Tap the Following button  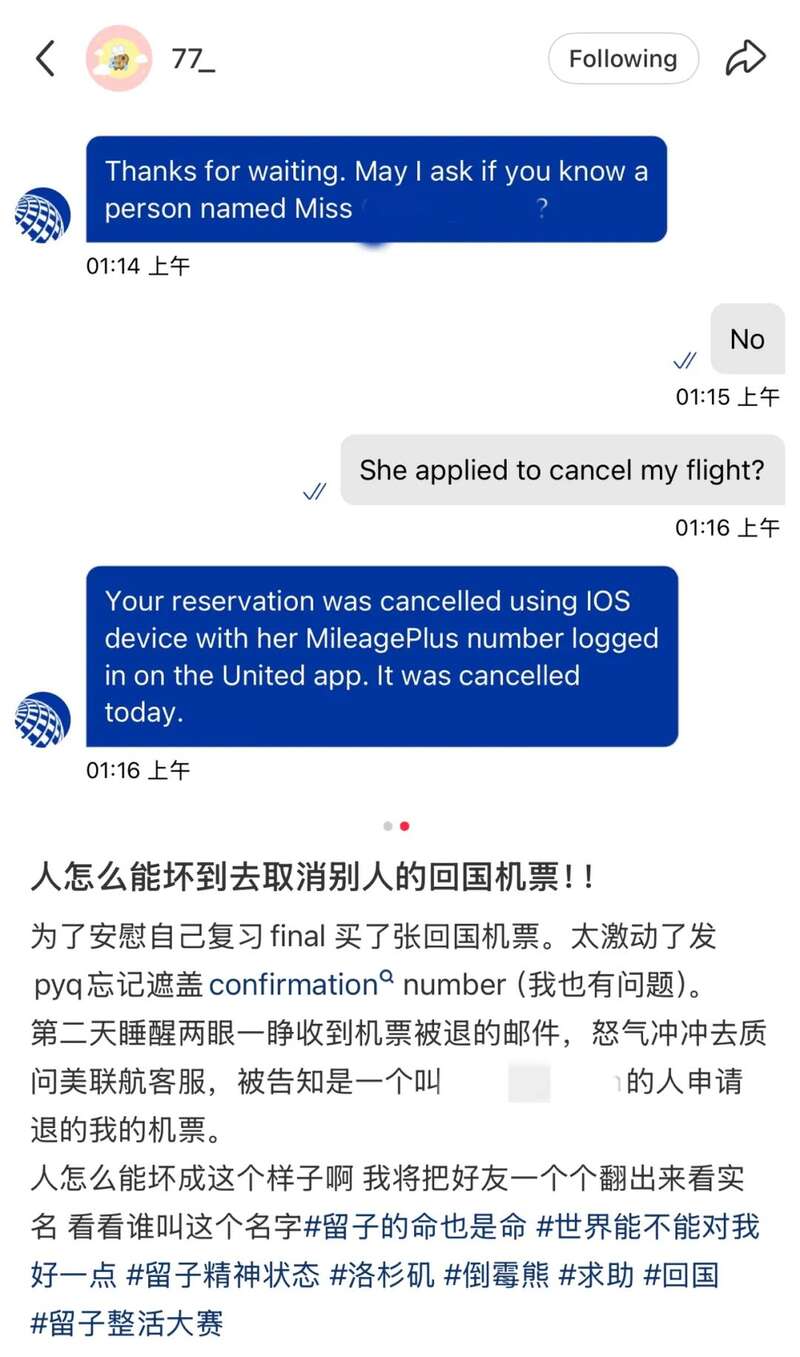pos(622,59)
